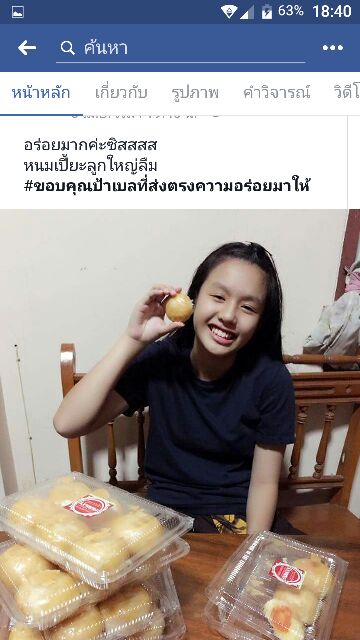Go back using the top-left arrow
The width and height of the screenshot is (360, 640).
[27, 48]
